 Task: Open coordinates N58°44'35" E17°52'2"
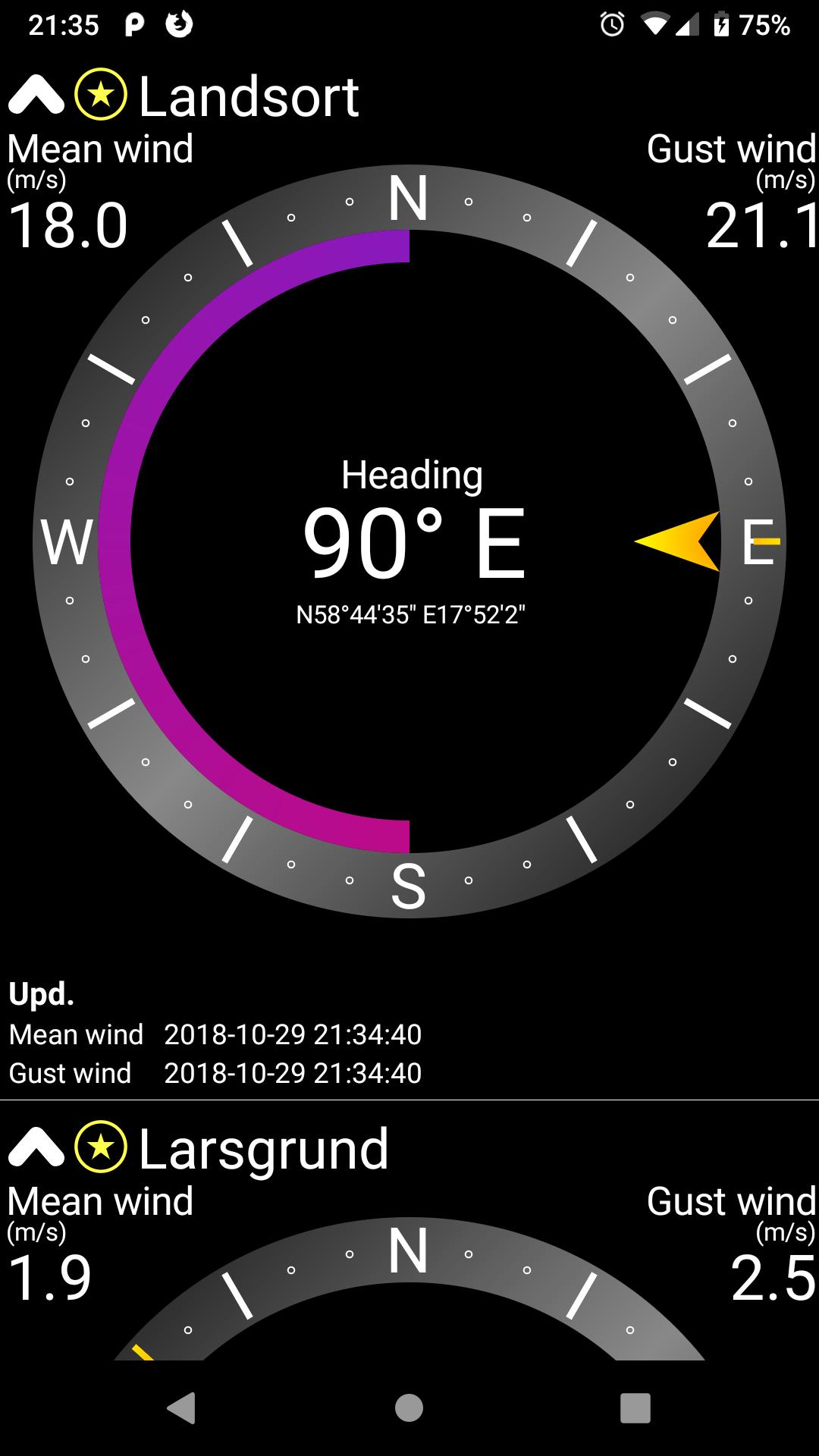click(x=412, y=616)
